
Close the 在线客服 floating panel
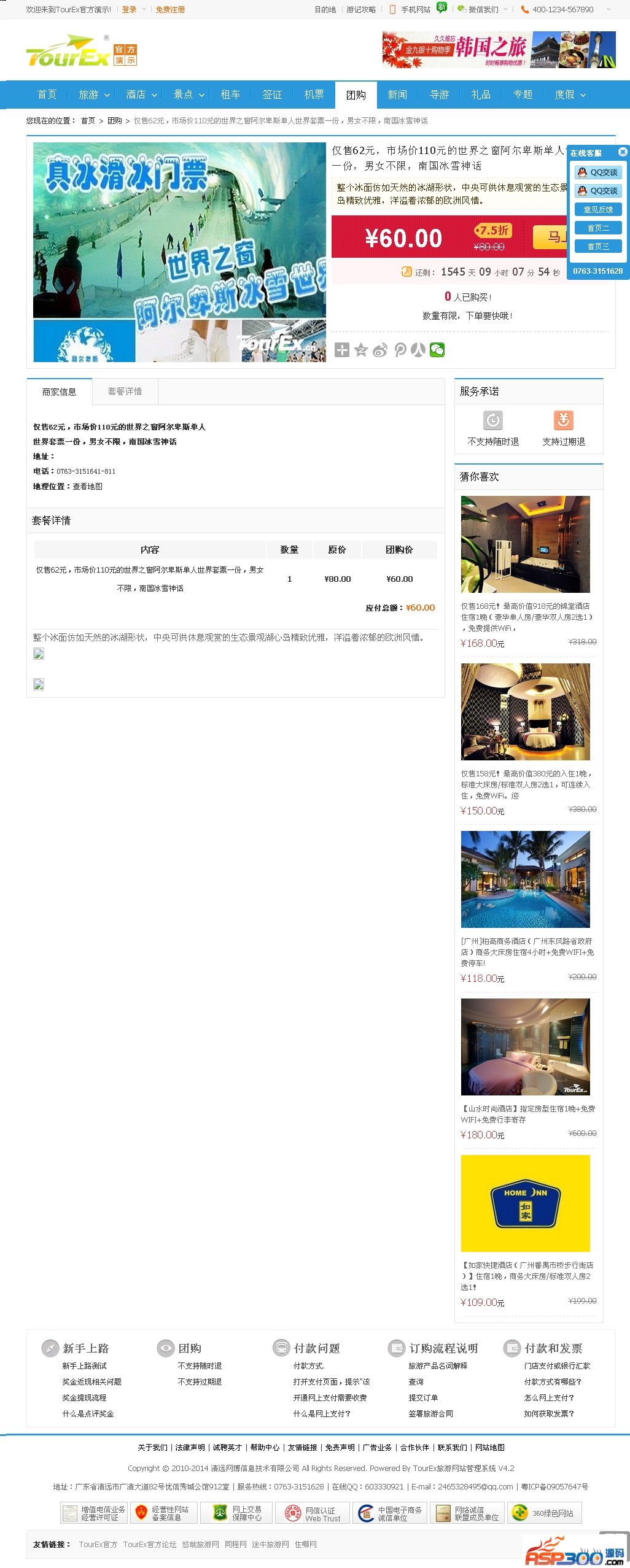pyautogui.click(x=622, y=152)
